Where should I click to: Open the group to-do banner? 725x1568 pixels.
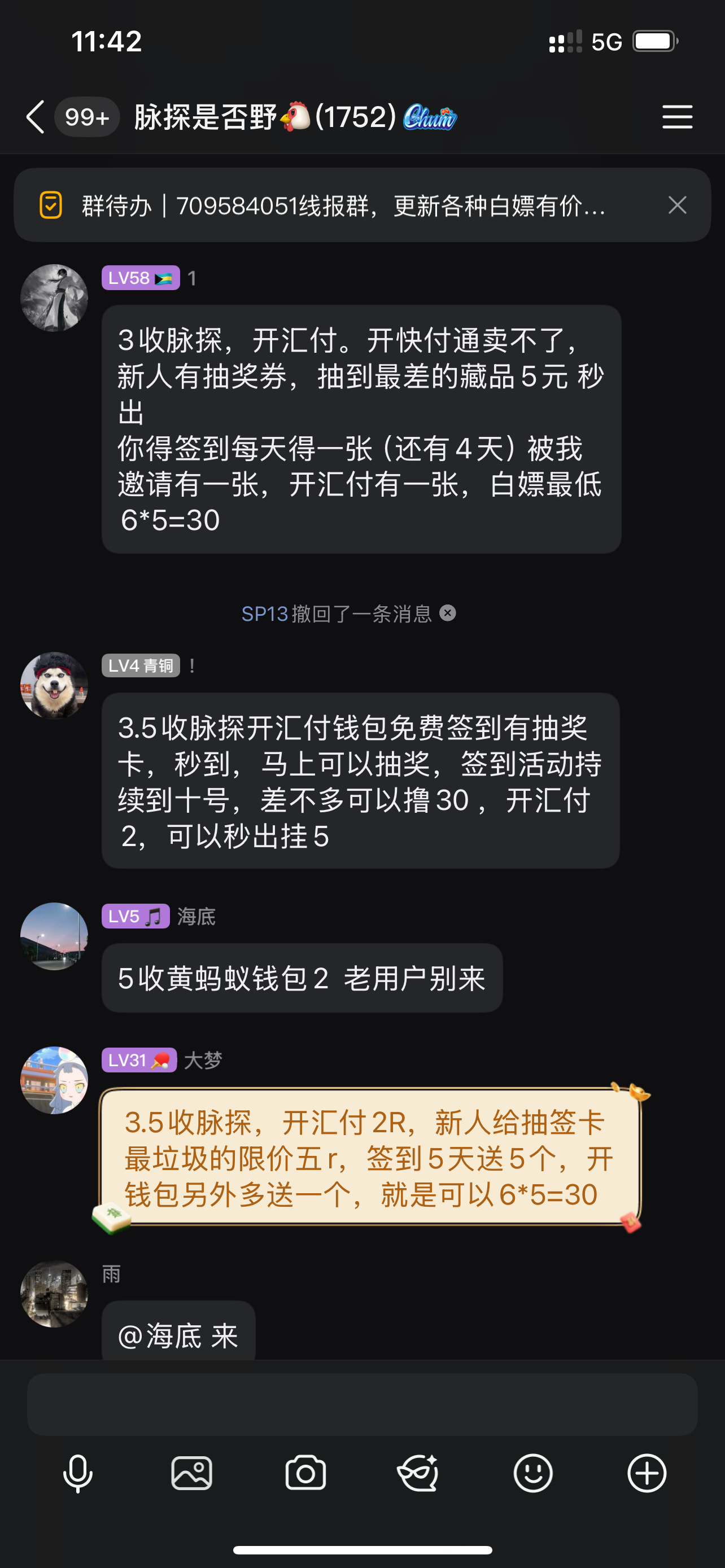pyautogui.click(x=344, y=206)
